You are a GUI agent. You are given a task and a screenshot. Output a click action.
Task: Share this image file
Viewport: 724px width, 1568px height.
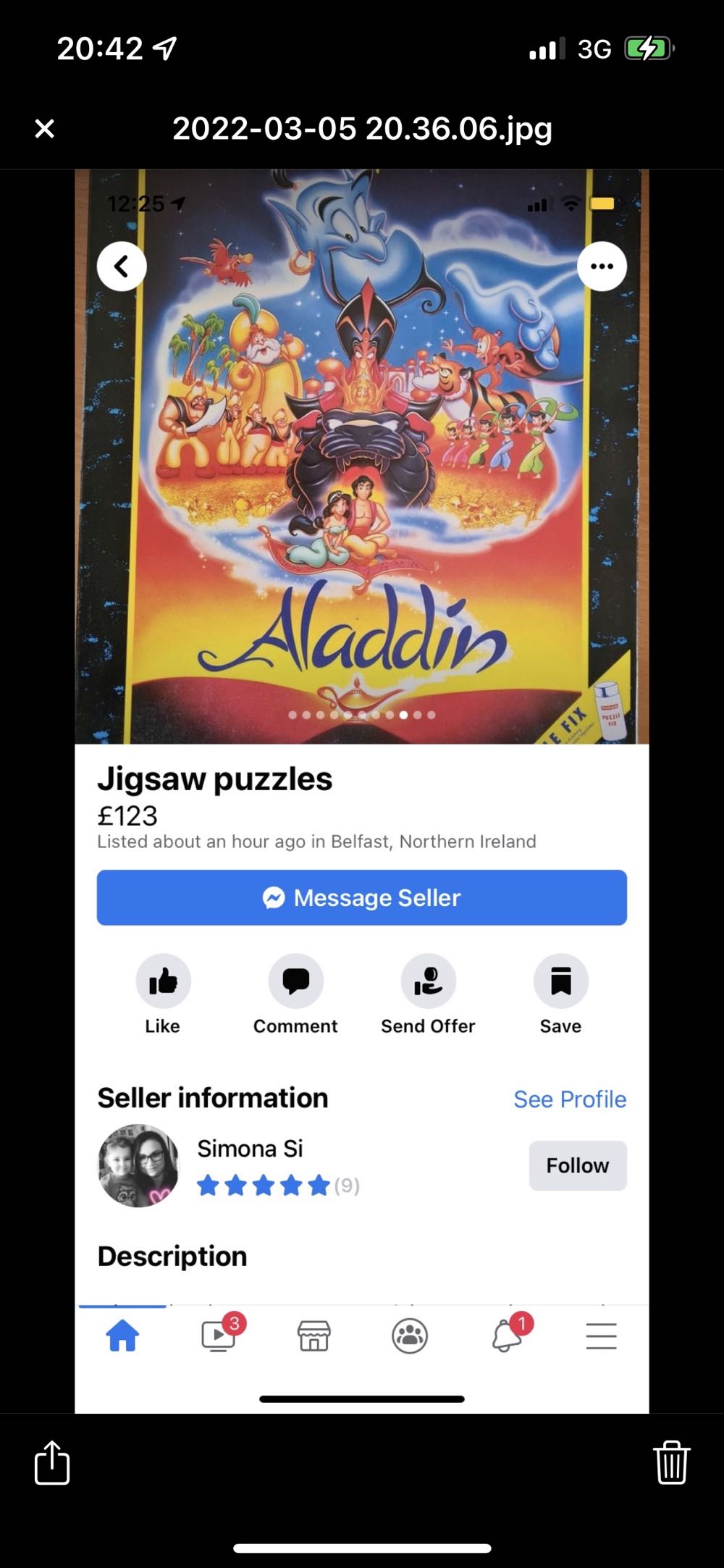(x=52, y=1462)
